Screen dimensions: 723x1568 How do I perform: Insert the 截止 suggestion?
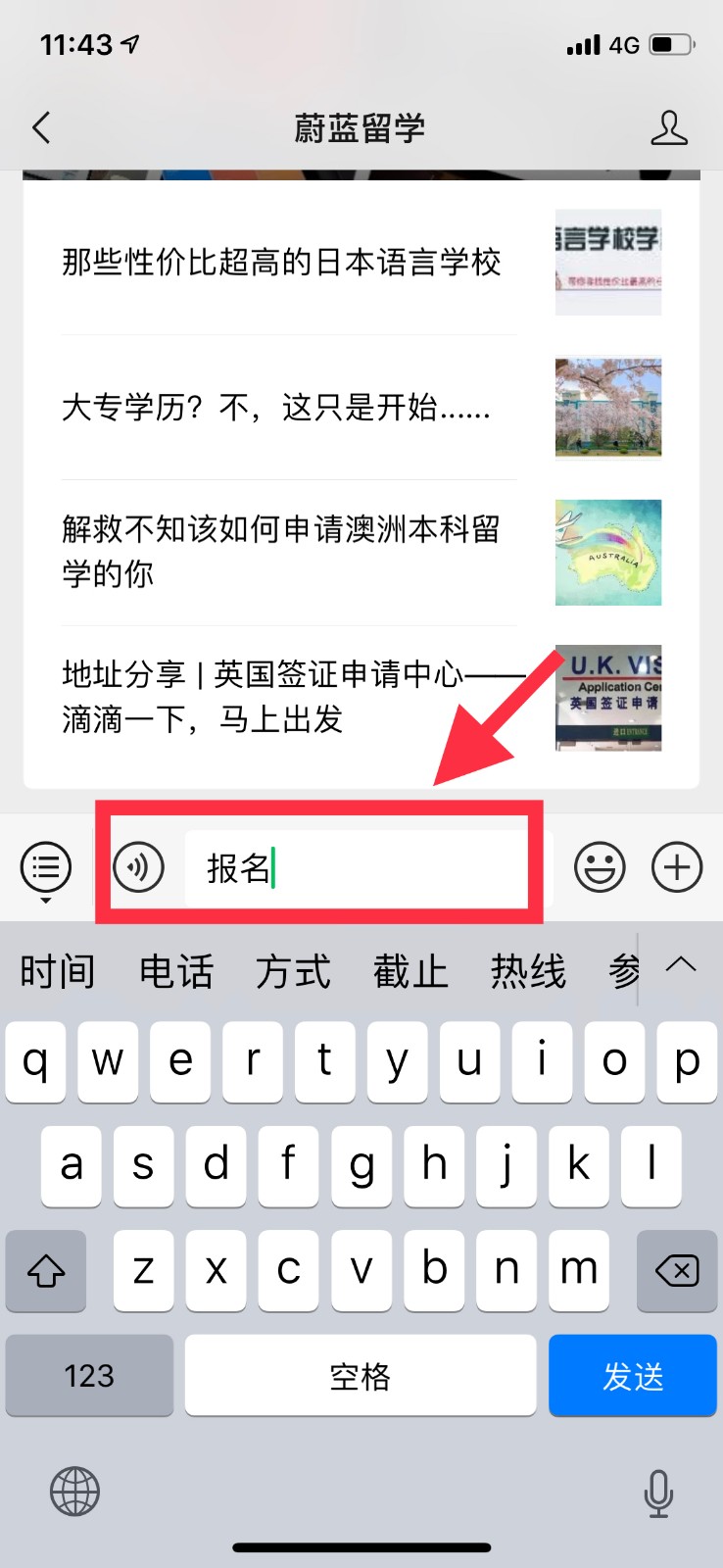(x=410, y=972)
